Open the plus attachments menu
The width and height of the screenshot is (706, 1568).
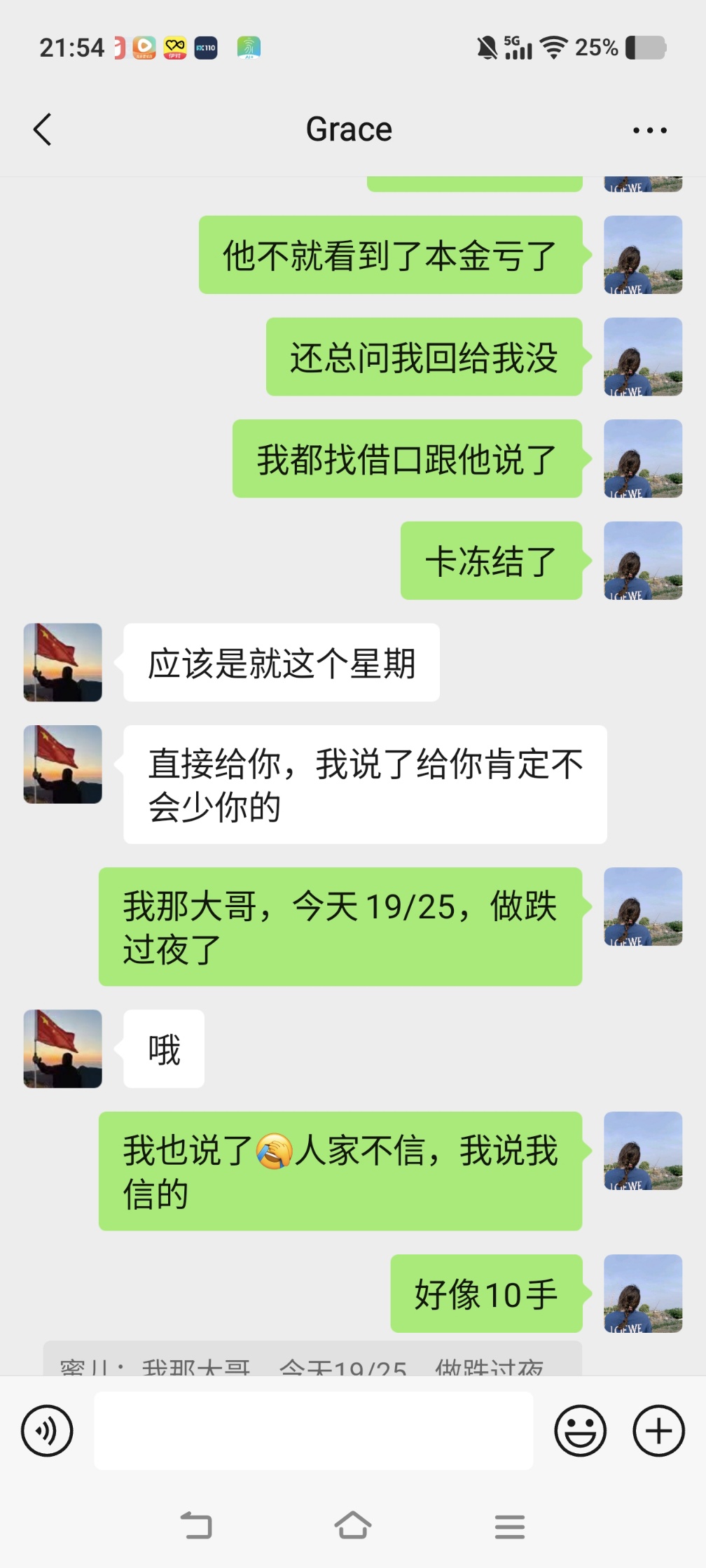tap(658, 1430)
